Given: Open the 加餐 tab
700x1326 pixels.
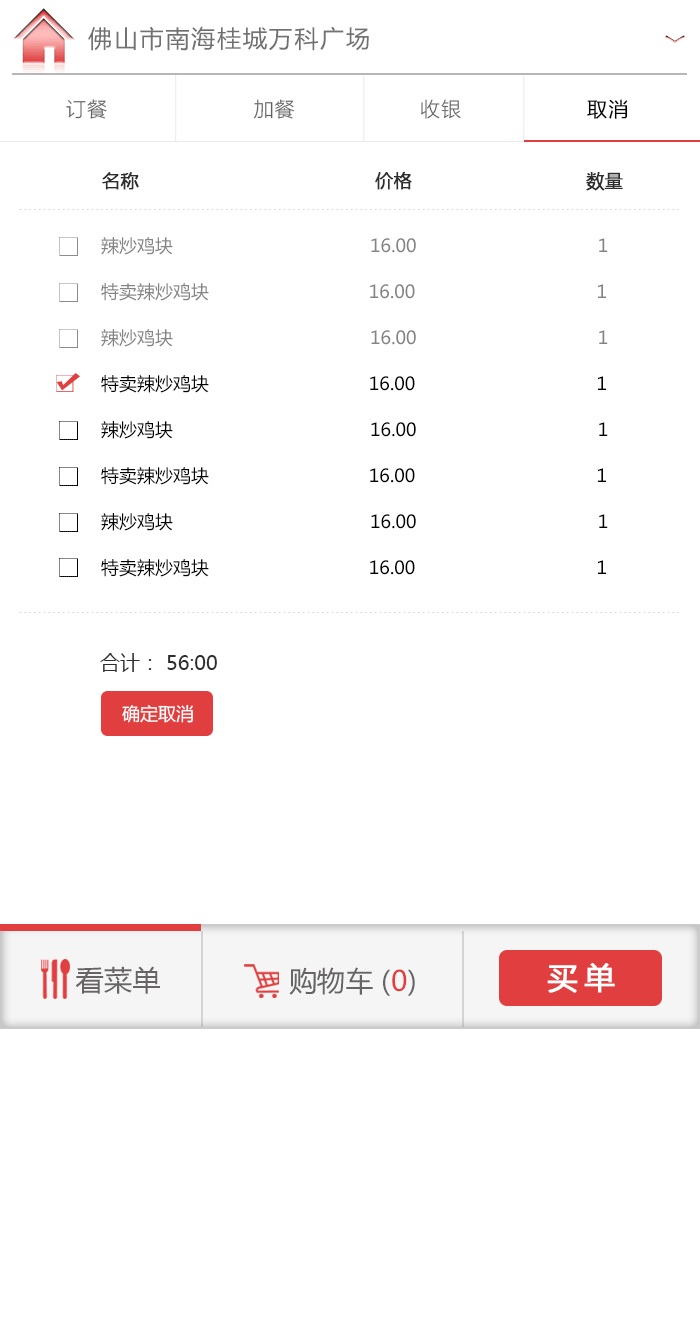Looking at the screenshot, I should tap(273, 109).
